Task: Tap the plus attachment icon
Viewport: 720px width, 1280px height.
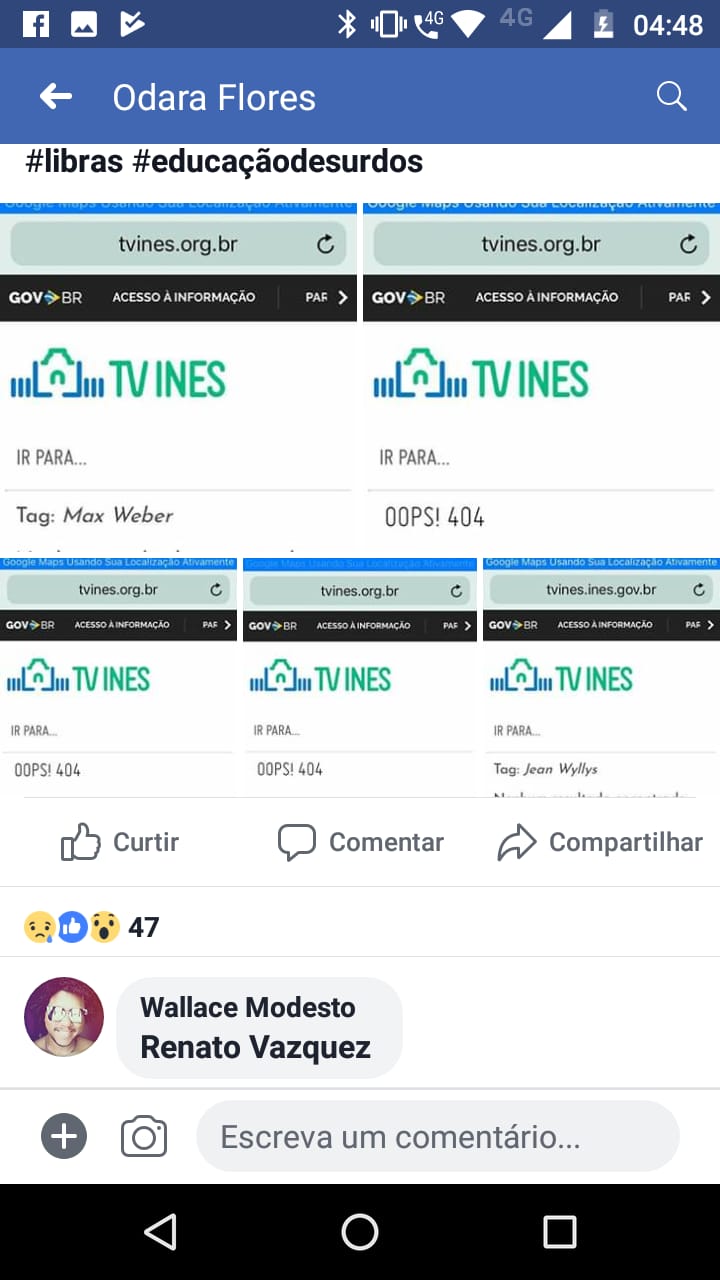Action: click(64, 1137)
